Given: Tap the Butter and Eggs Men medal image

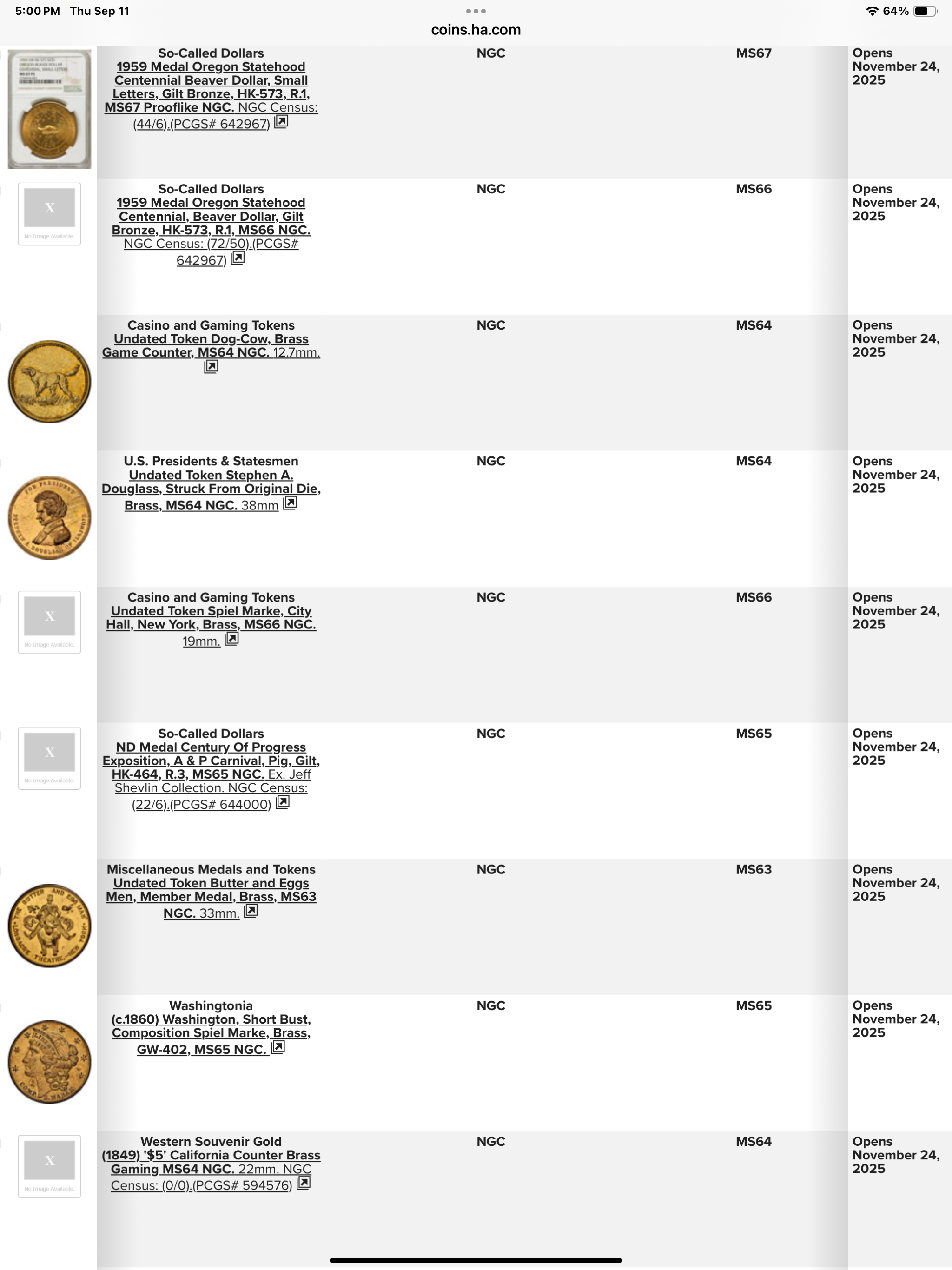Looking at the screenshot, I should pyautogui.click(x=49, y=926).
